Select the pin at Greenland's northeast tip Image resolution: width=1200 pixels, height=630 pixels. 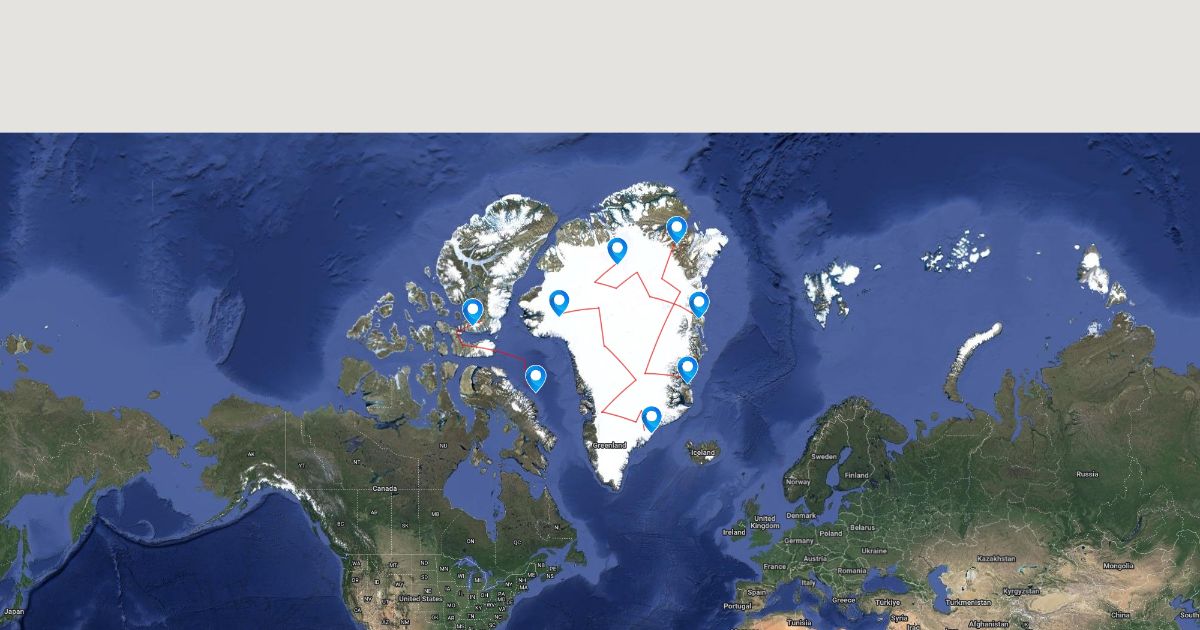[677, 229]
